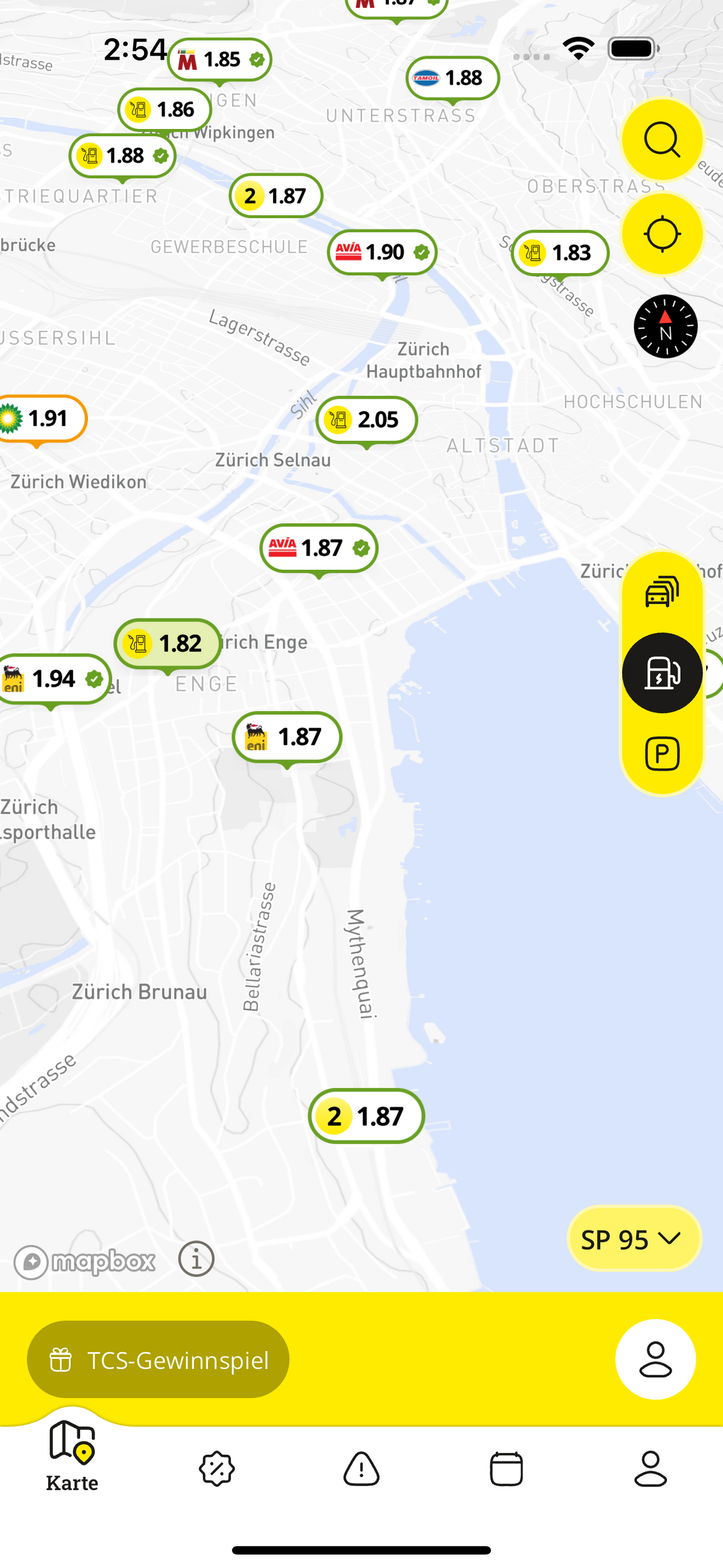Switch to the traffic layer
Viewport: 723px width, 1568px height.
[x=662, y=591]
